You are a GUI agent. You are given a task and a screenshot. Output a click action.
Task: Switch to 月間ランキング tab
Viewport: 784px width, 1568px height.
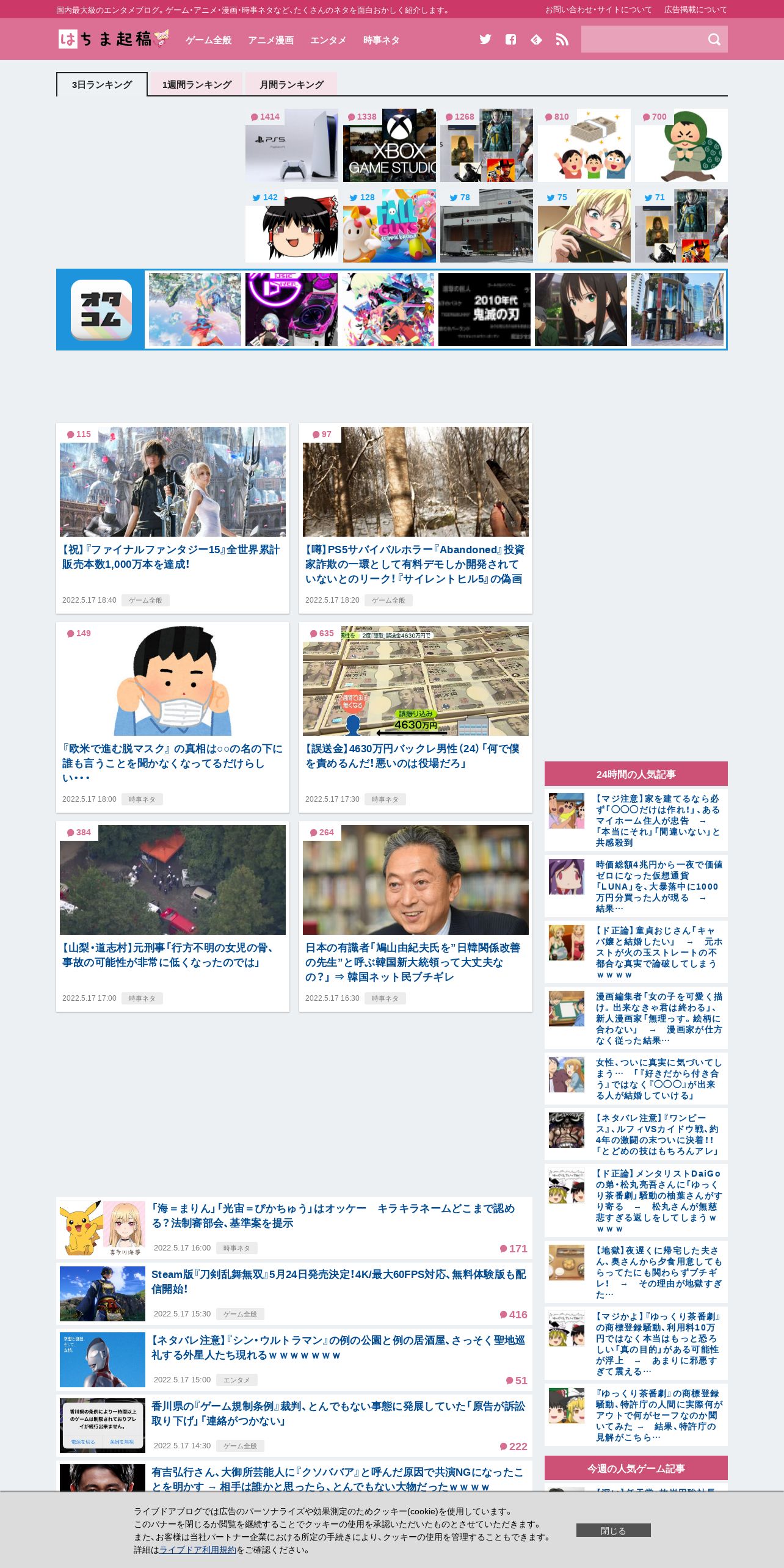(291, 84)
